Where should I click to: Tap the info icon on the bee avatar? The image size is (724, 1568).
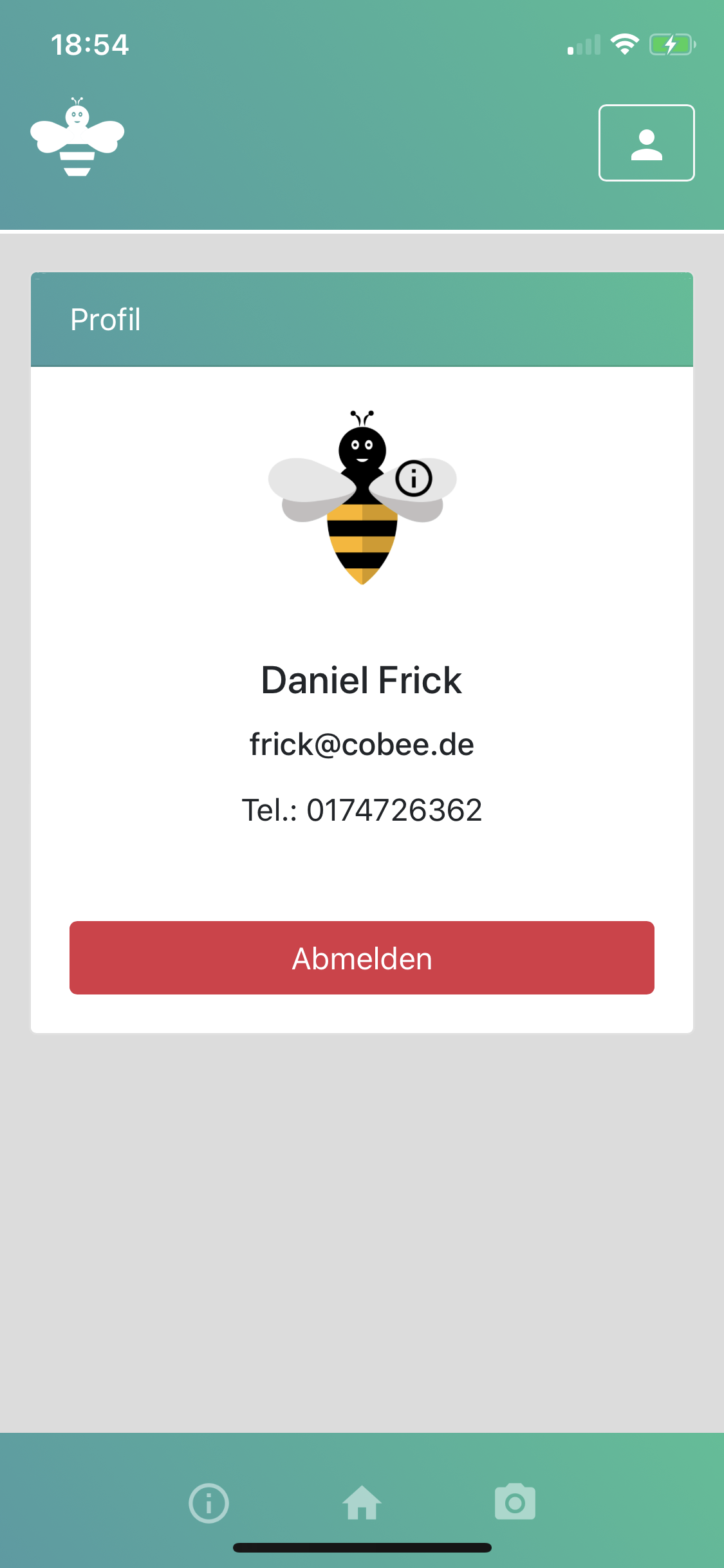pyautogui.click(x=413, y=478)
